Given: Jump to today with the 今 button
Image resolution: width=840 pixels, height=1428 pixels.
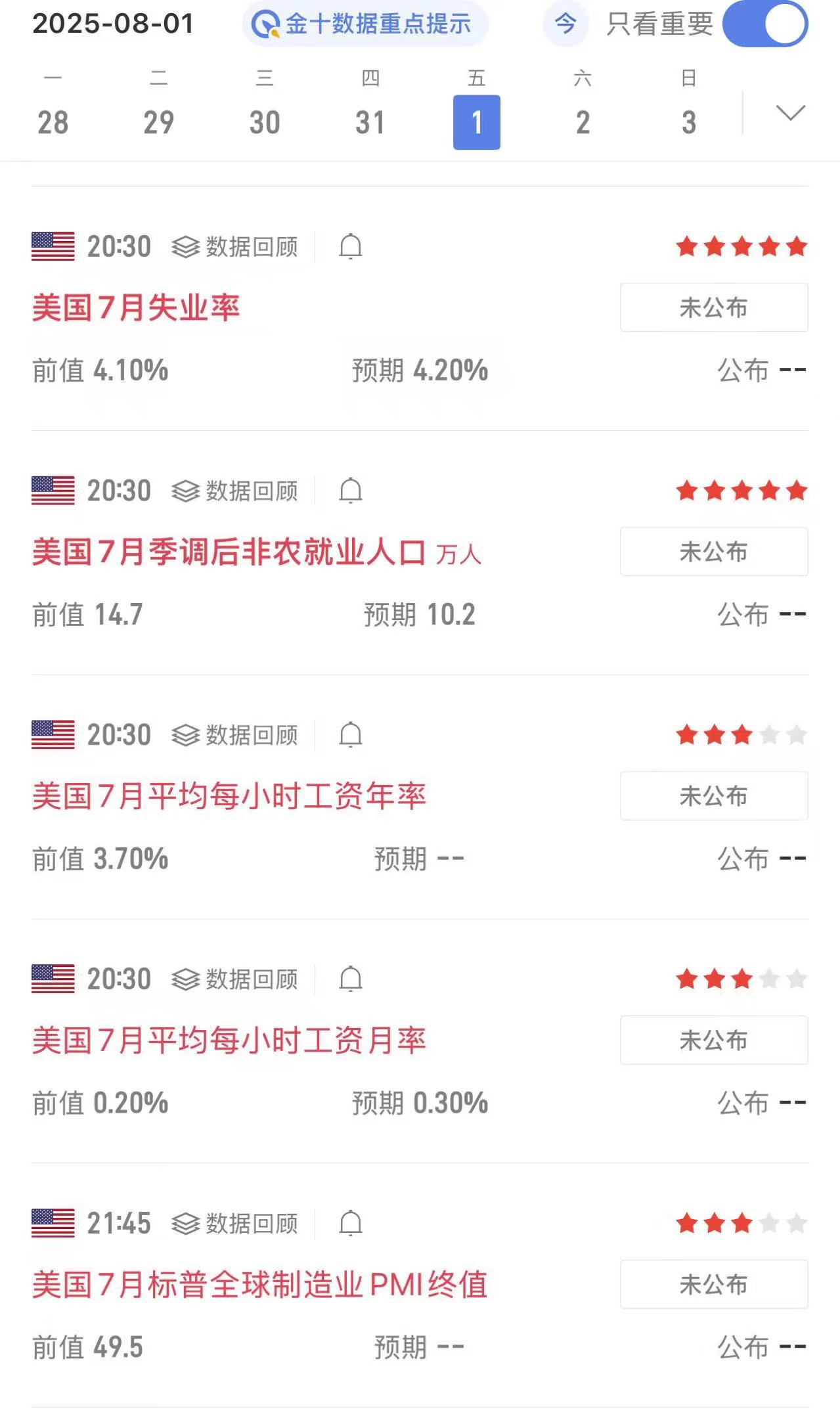Looking at the screenshot, I should click(565, 24).
